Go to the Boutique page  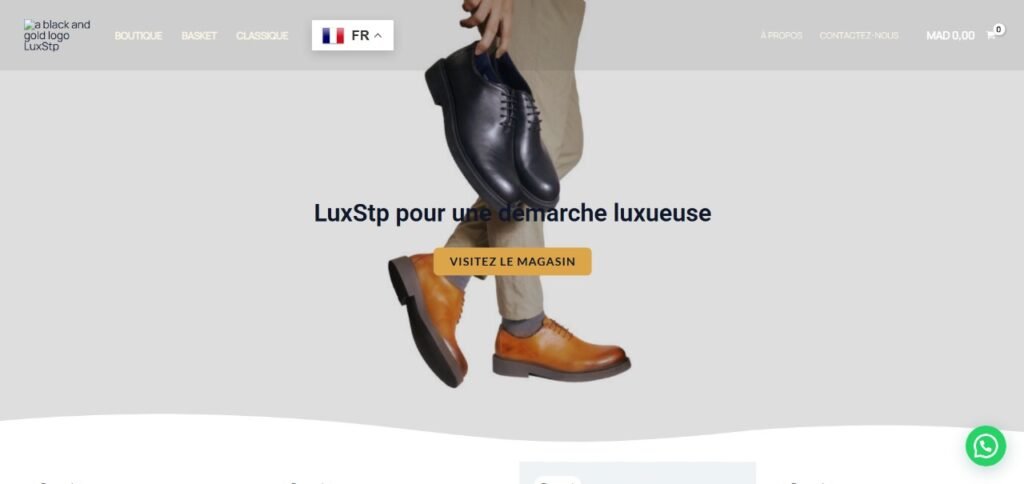point(138,36)
